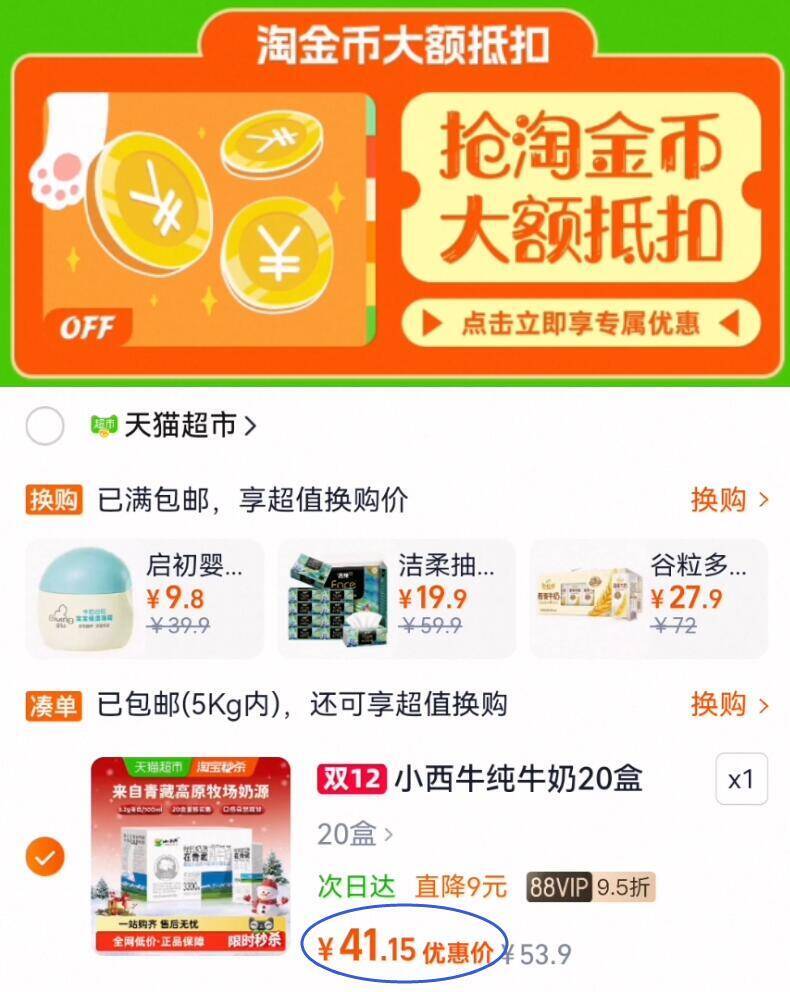Adjust the x1 quantity for 小西牛纯牛奶

click(x=741, y=779)
